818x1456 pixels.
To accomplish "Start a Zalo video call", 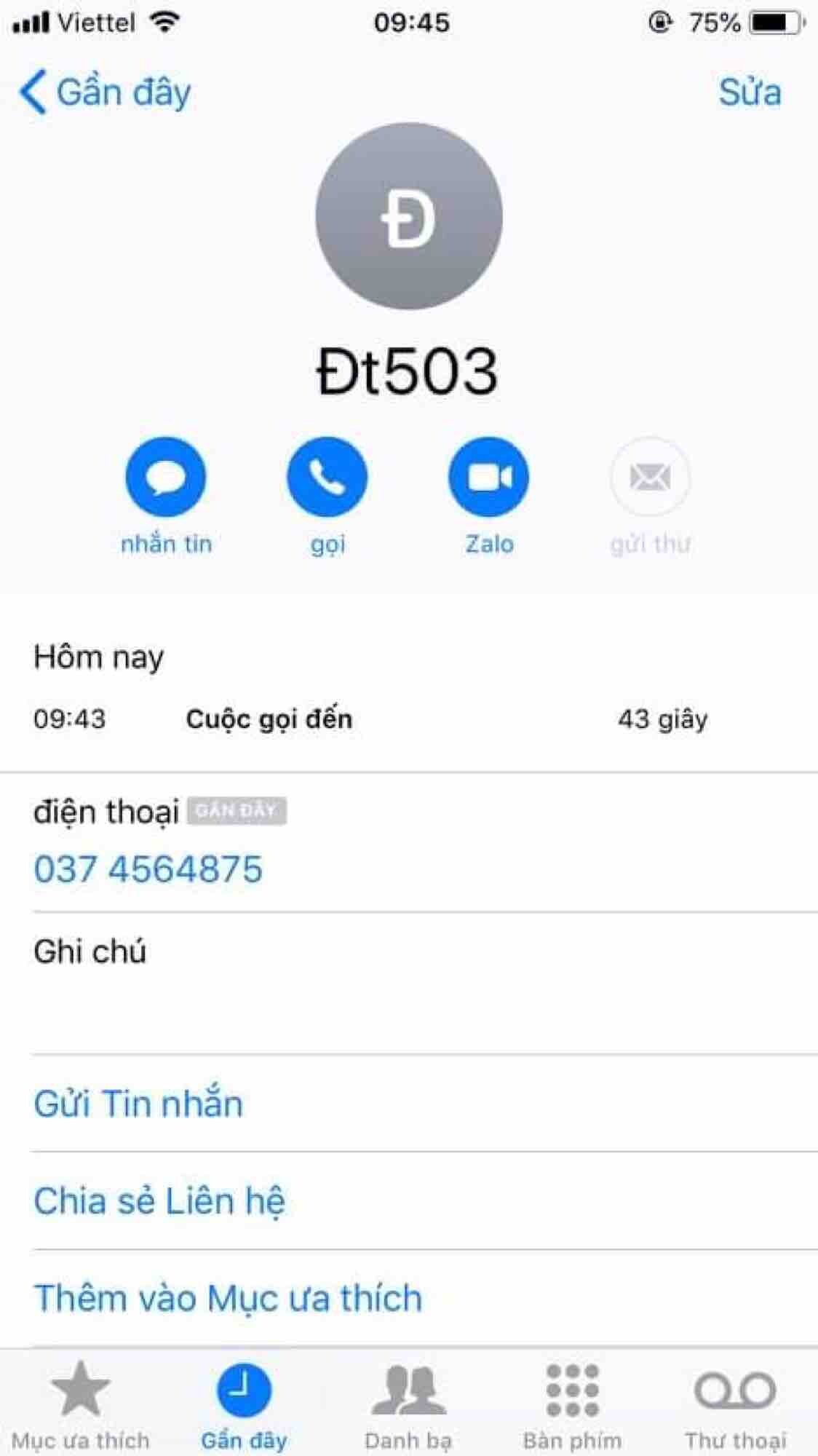I will coord(489,478).
